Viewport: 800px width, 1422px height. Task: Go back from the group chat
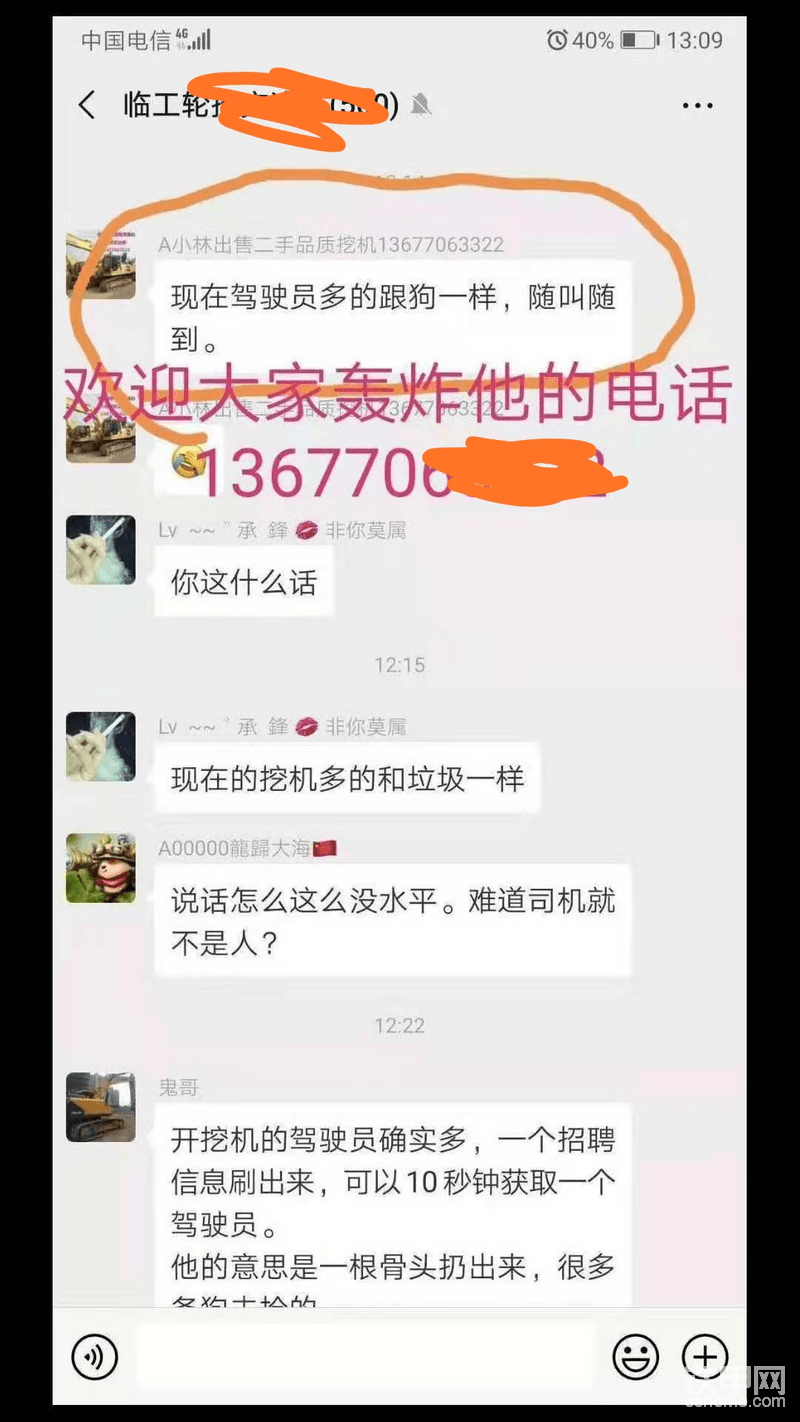click(88, 105)
